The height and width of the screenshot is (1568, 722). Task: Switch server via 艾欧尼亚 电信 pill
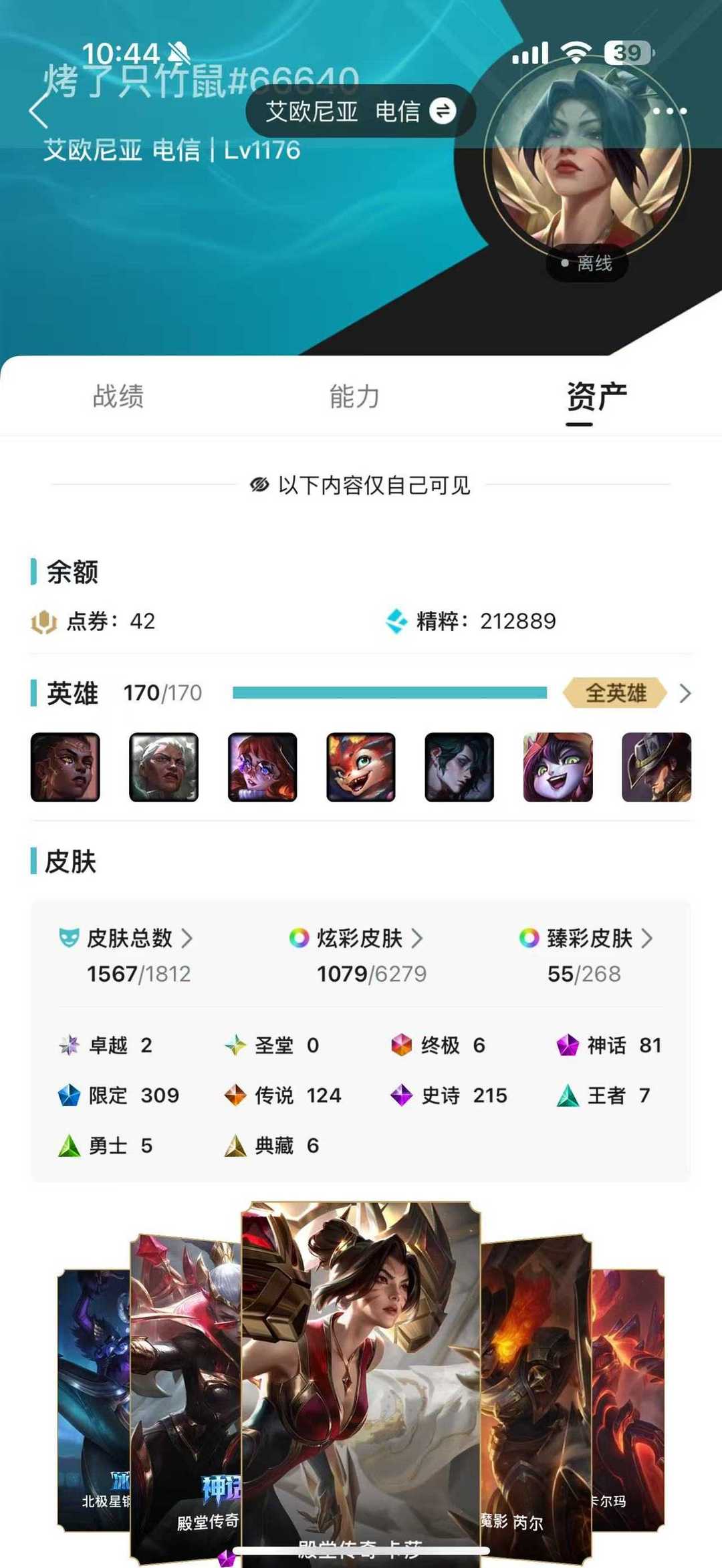click(360, 111)
